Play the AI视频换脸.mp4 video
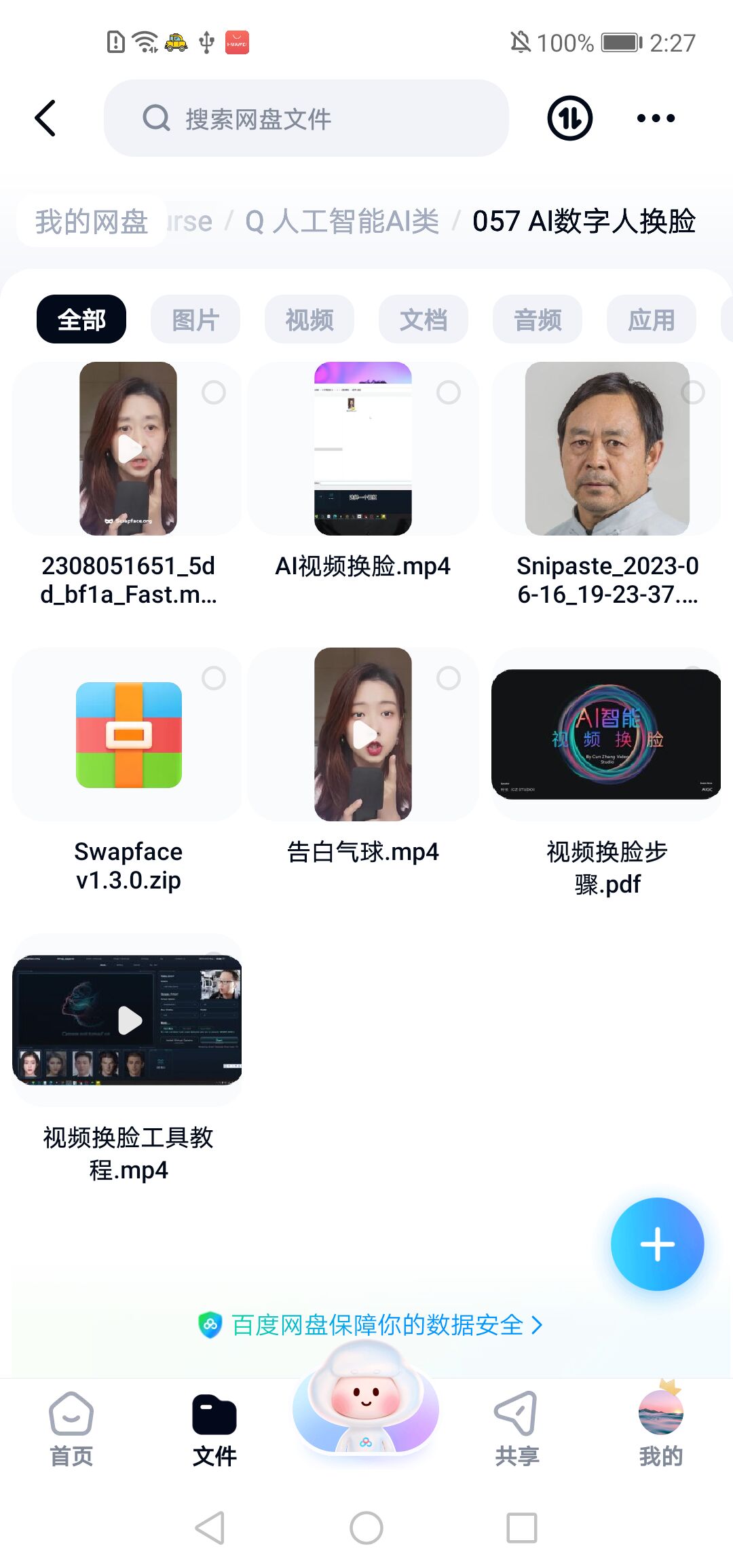Image resolution: width=733 pixels, height=1568 pixels. (363, 449)
